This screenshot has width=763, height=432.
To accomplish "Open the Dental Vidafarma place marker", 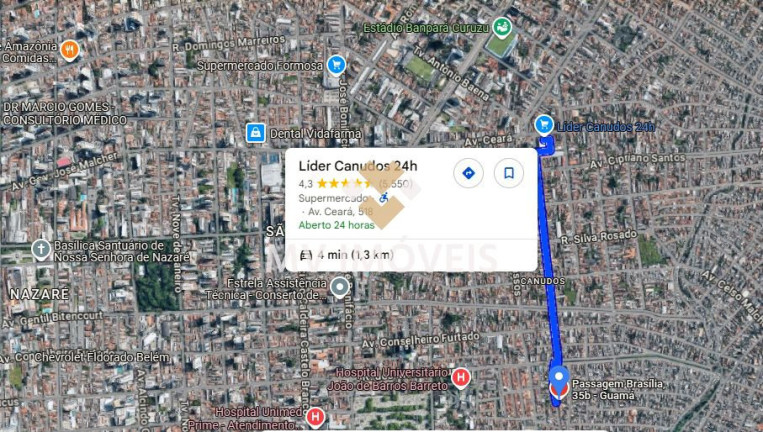I will pyautogui.click(x=256, y=133).
